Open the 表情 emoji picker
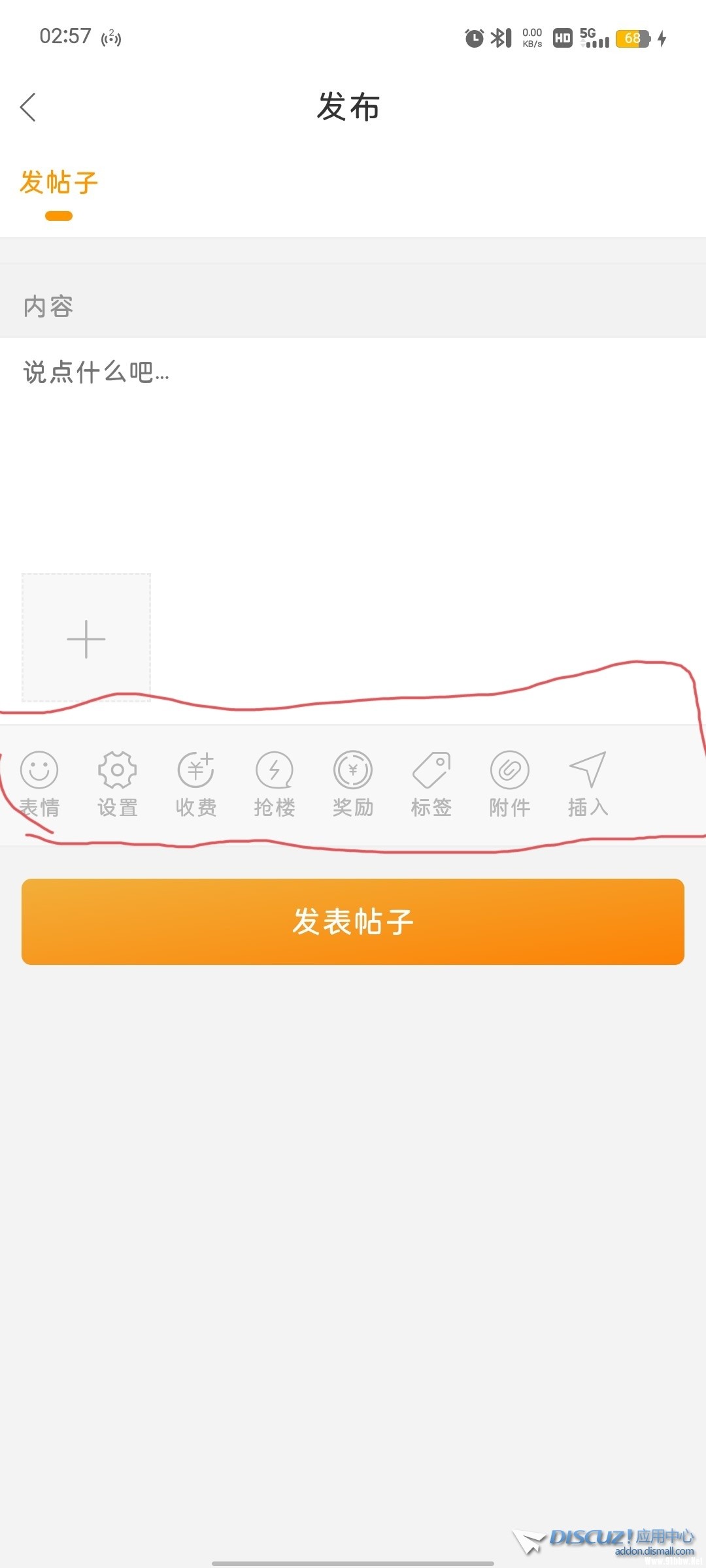Image resolution: width=706 pixels, height=1568 pixels. pos(39,783)
